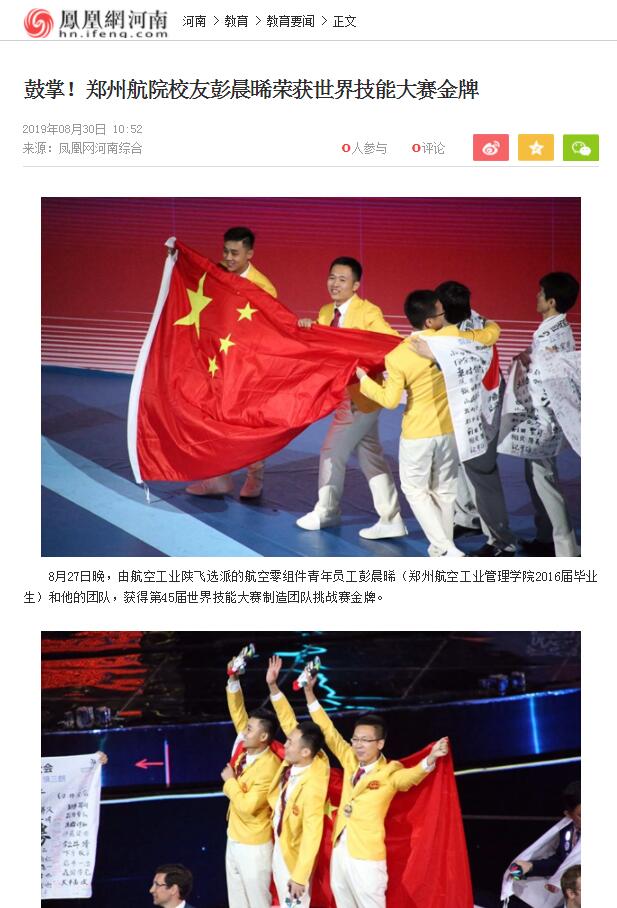Save article with the star icon

click(536, 148)
